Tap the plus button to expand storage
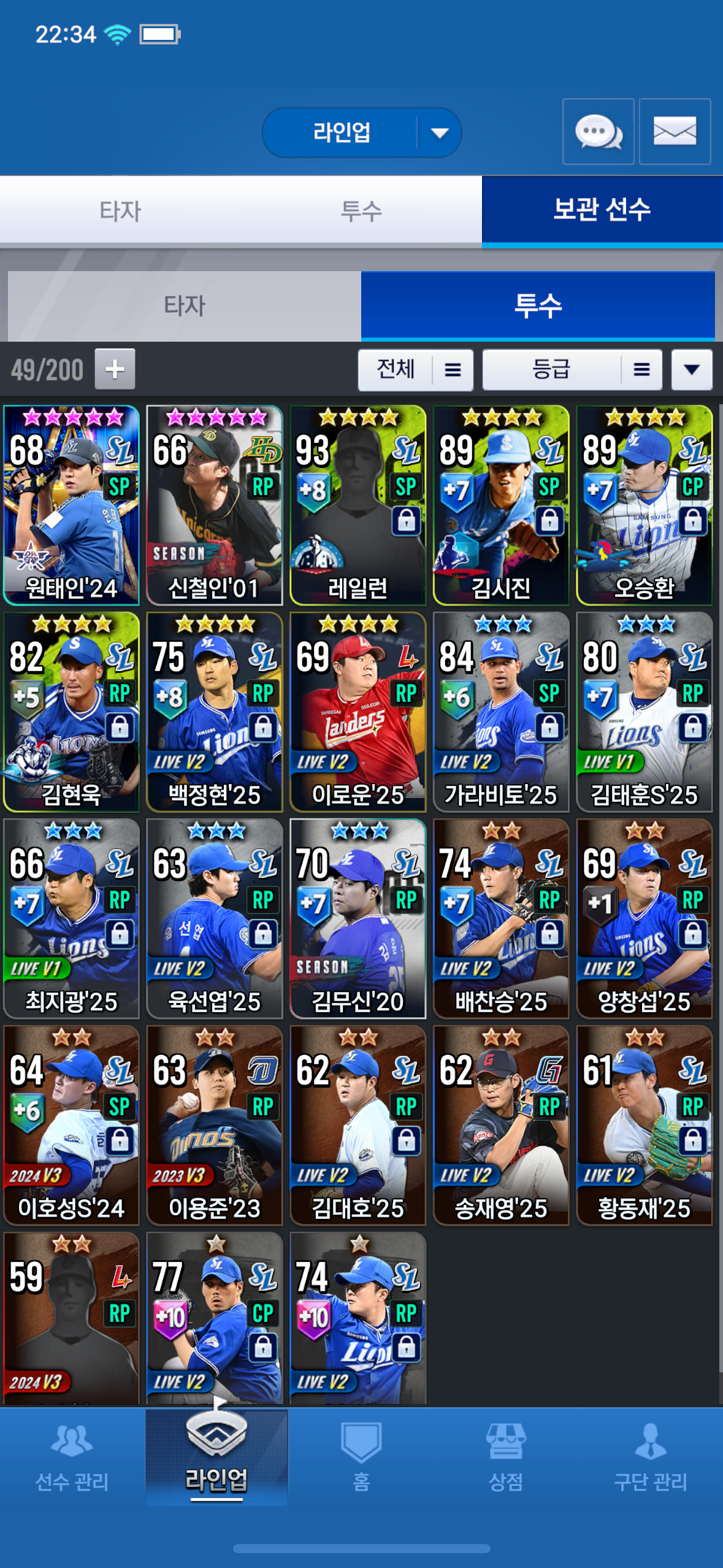 tap(115, 369)
